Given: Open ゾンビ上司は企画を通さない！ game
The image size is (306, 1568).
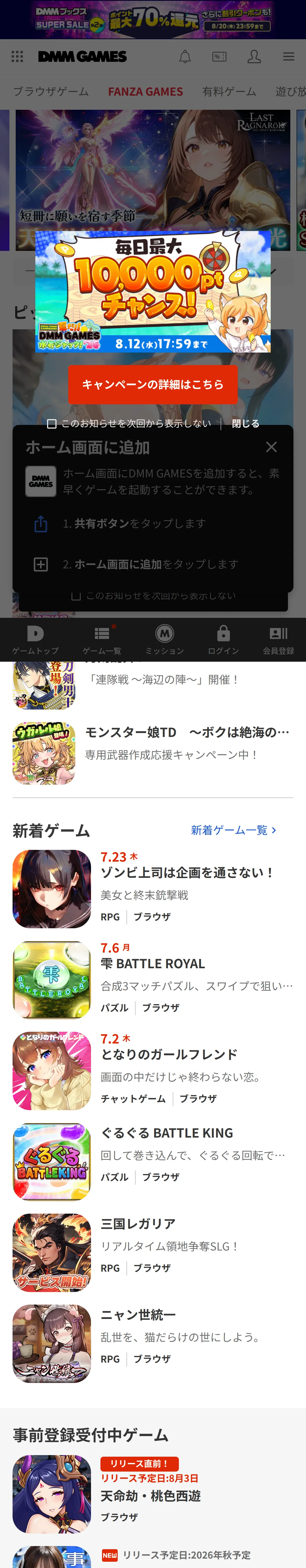Looking at the screenshot, I should pyautogui.click(x=153, y=889).
